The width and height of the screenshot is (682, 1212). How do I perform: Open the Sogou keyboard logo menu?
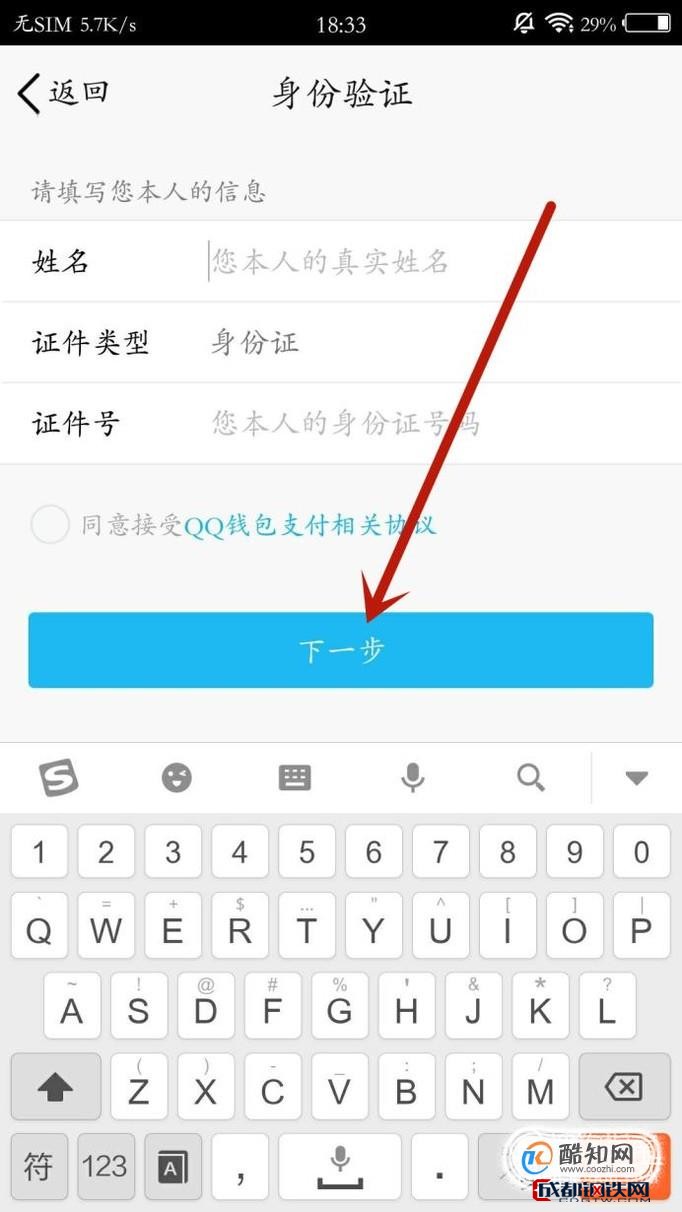[x=58, y=777]
